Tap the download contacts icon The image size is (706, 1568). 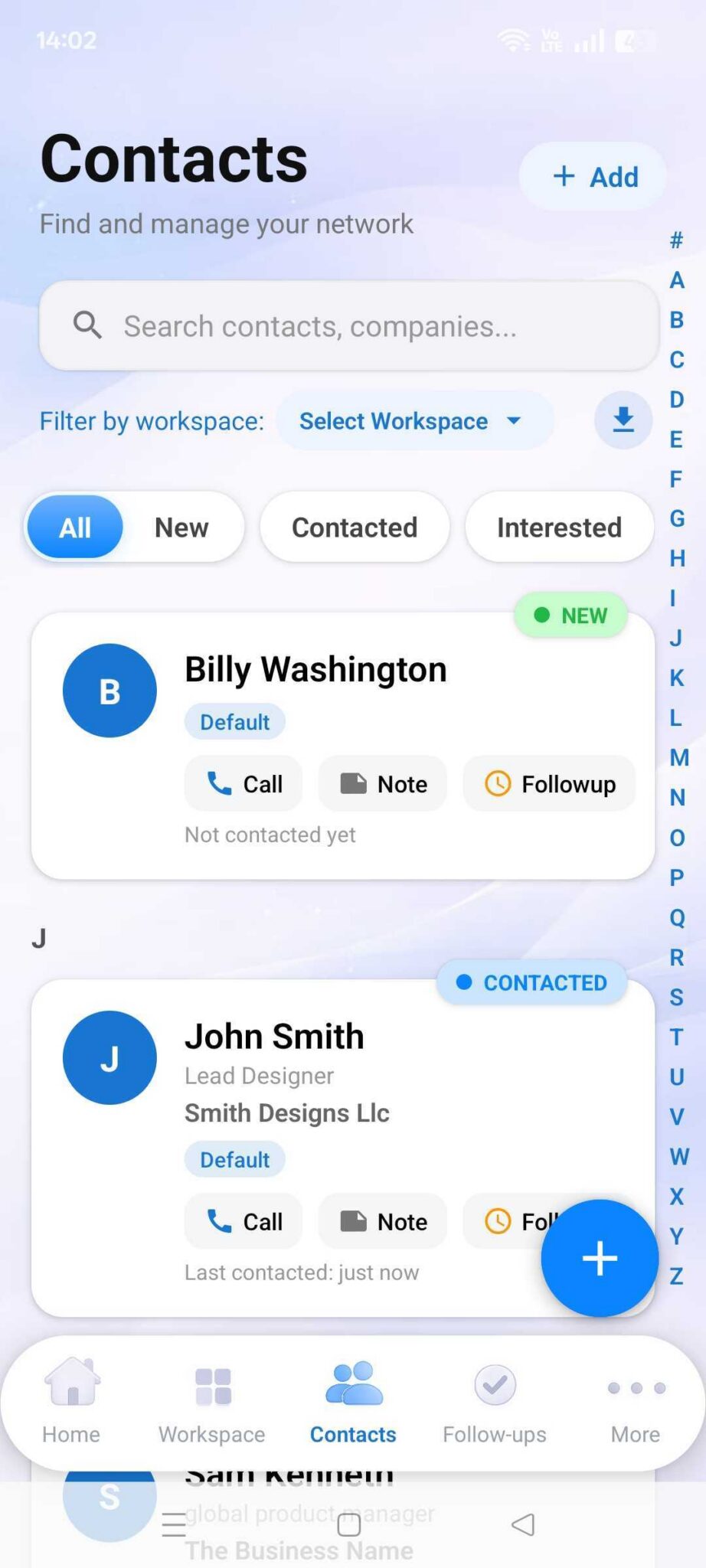(x=623, y=420)
